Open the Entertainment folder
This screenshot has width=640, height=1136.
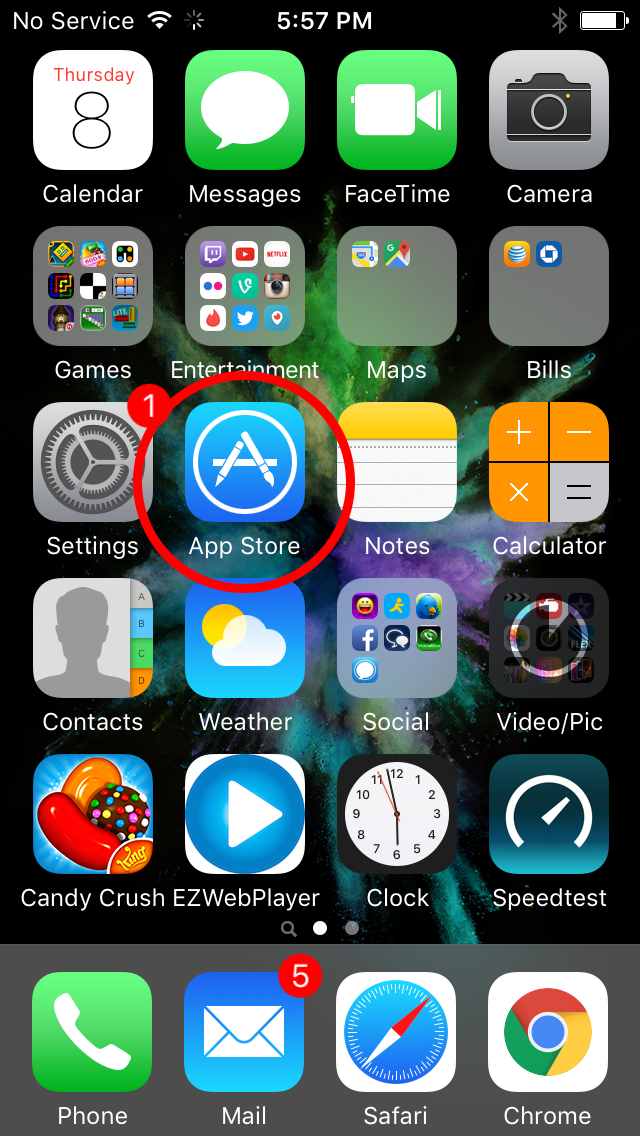245,286
